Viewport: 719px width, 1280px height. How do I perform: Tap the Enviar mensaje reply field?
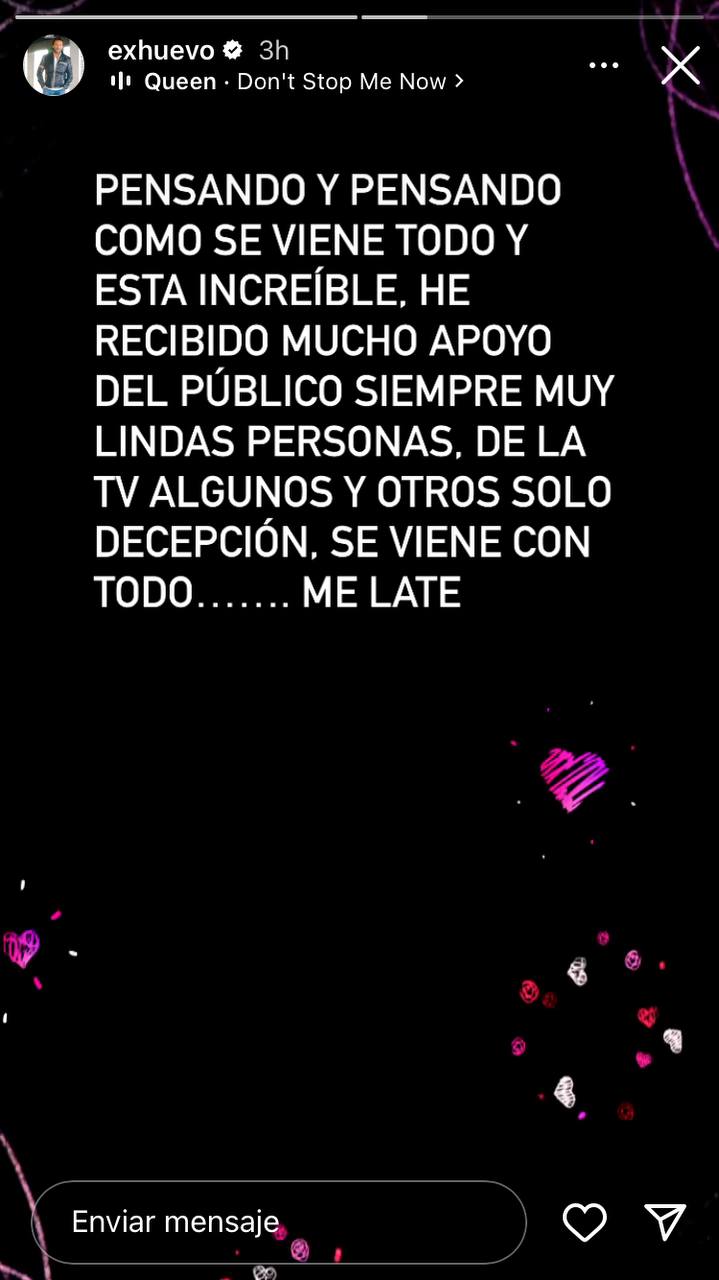(x=279, y=1222)
